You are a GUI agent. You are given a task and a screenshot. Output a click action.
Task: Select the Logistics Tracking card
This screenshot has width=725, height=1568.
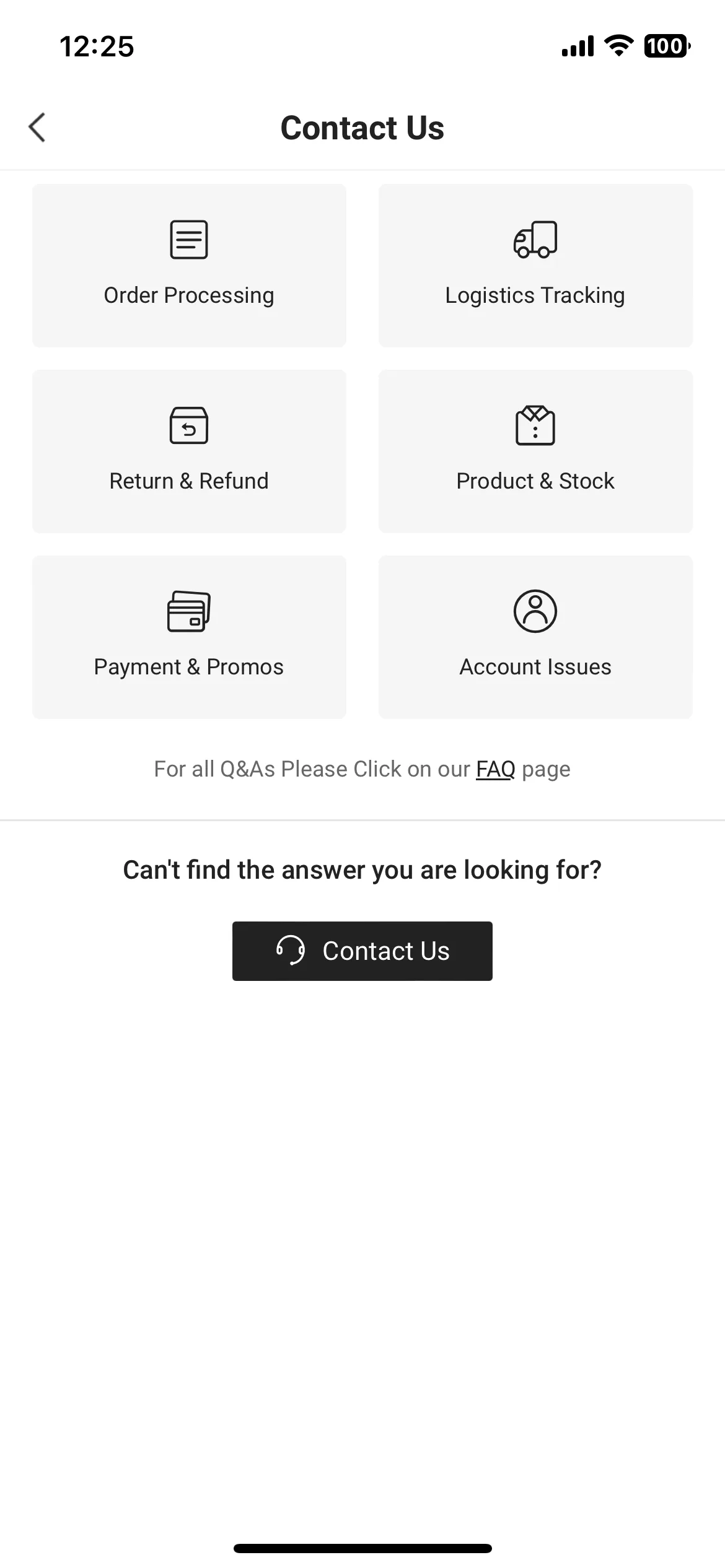535,266
